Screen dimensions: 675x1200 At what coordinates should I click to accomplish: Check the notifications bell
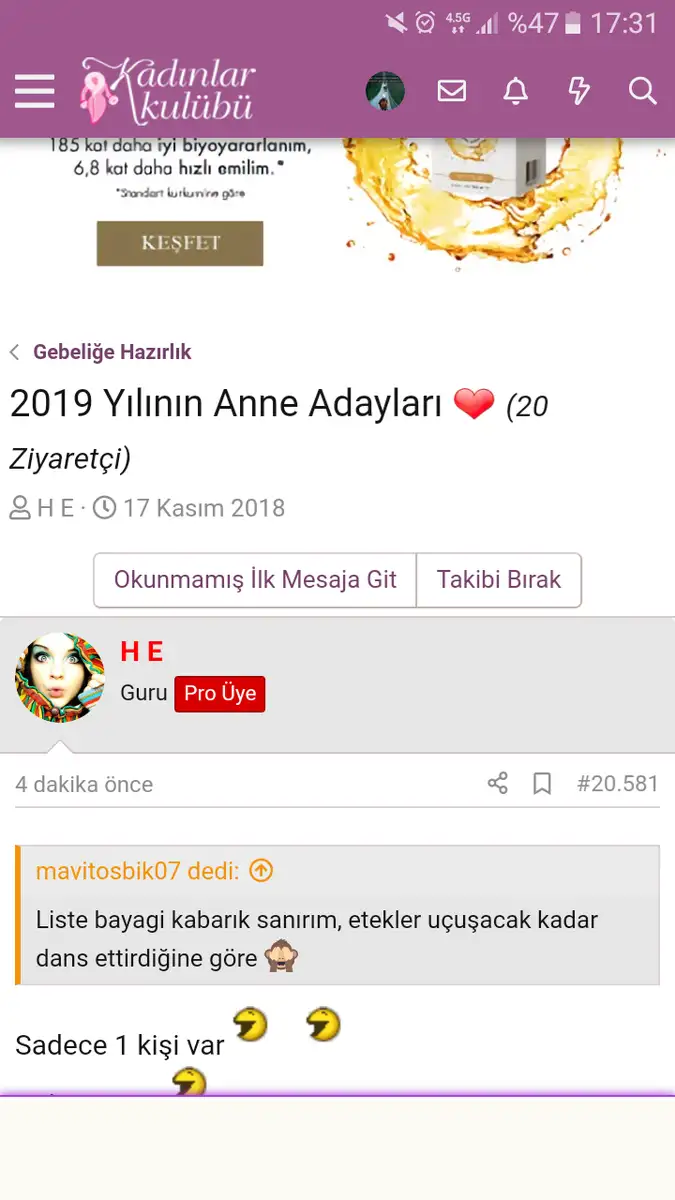pyautogui.click(x=515, y=91)
